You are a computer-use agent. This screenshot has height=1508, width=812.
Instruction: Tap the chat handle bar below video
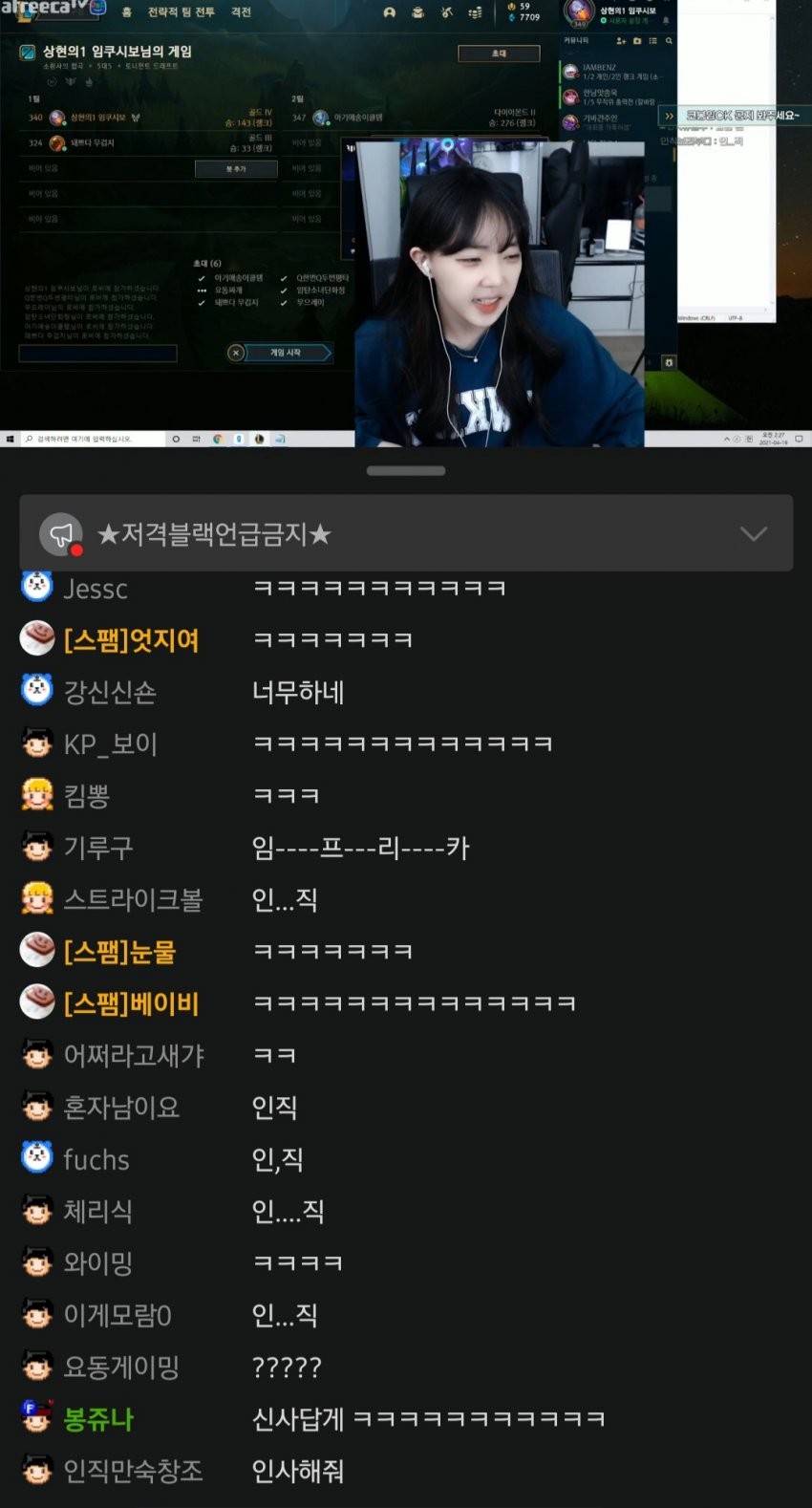(406, 470)
